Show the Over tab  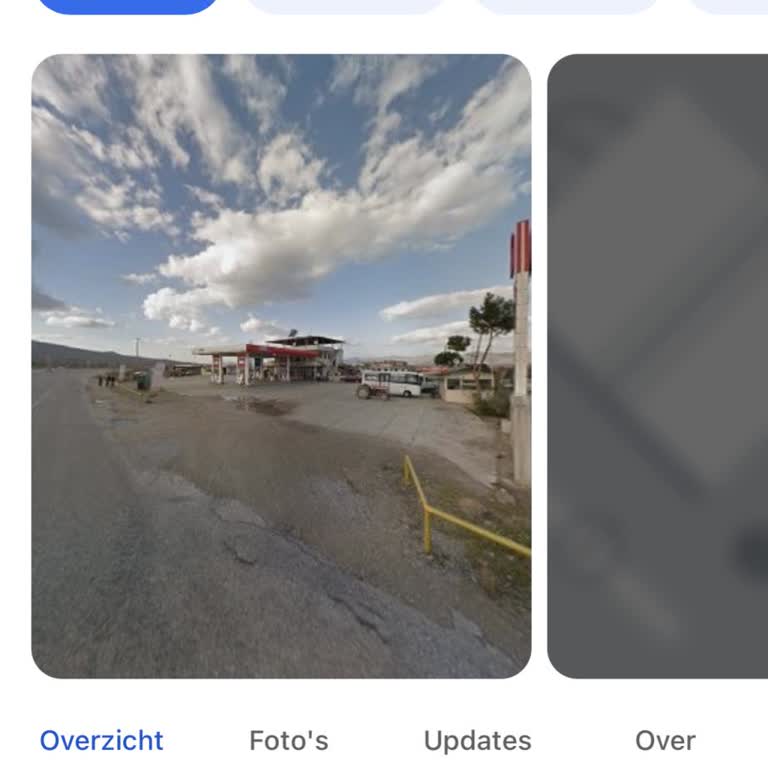665,741
